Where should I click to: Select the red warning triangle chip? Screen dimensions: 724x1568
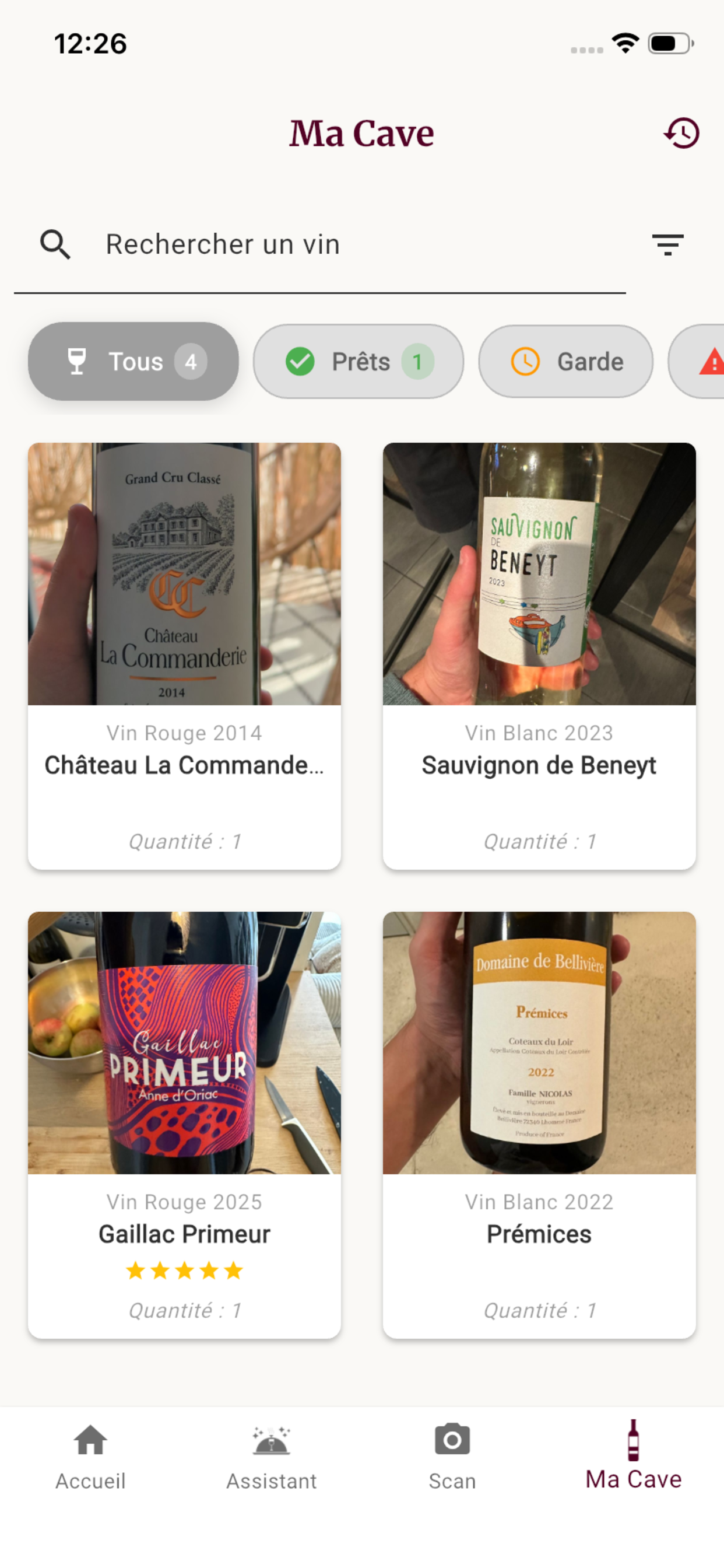[697, 362]
